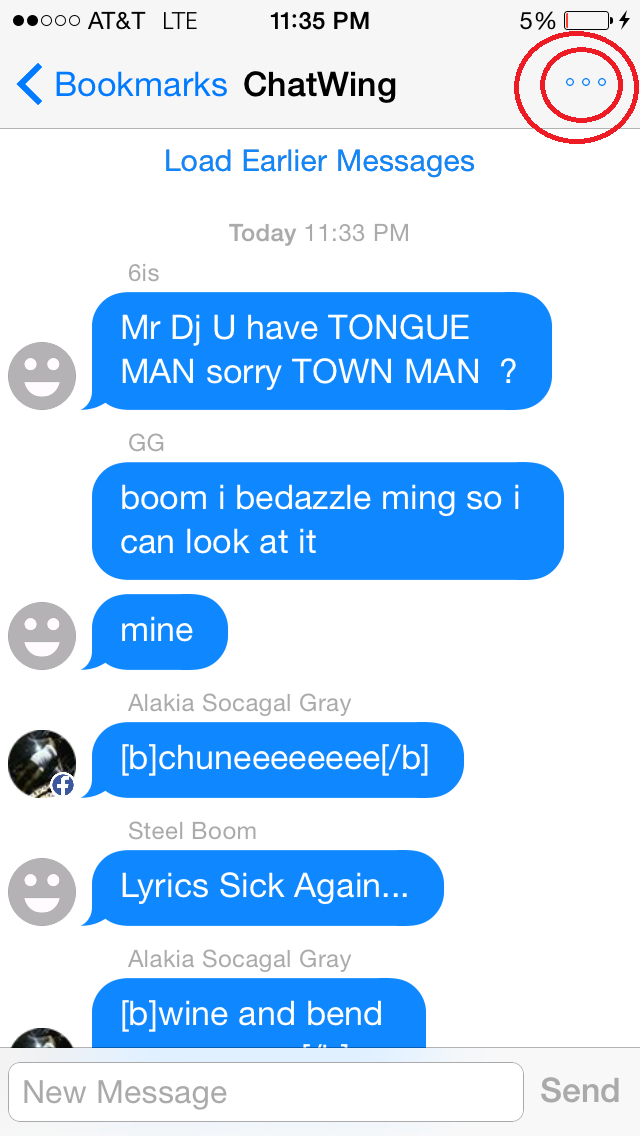Open the three-dot options menu
Viewport: 640px width, 1136px height.
click(x=585, y=83)
